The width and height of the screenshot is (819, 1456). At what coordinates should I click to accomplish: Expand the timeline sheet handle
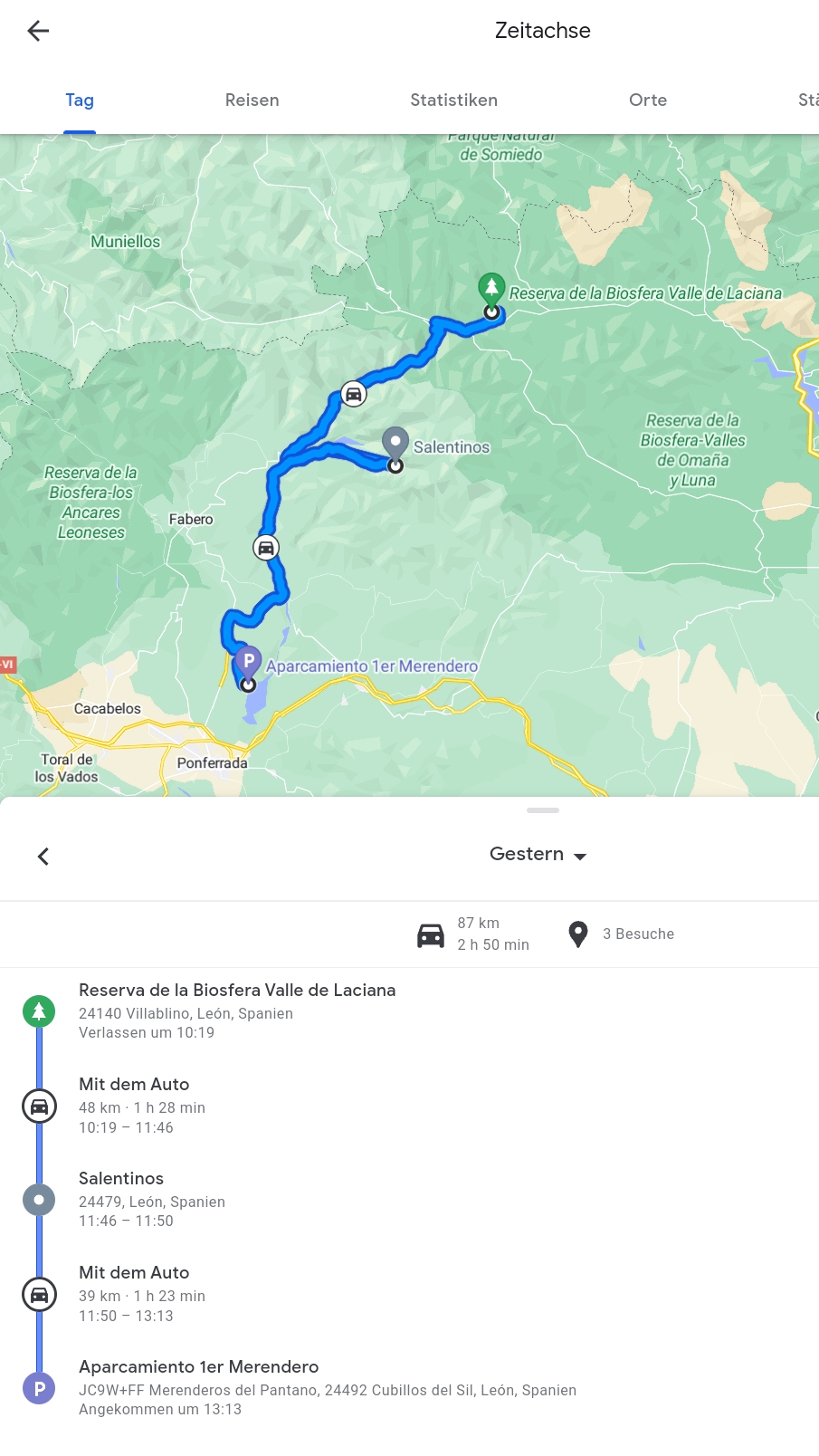coord(543,810)
